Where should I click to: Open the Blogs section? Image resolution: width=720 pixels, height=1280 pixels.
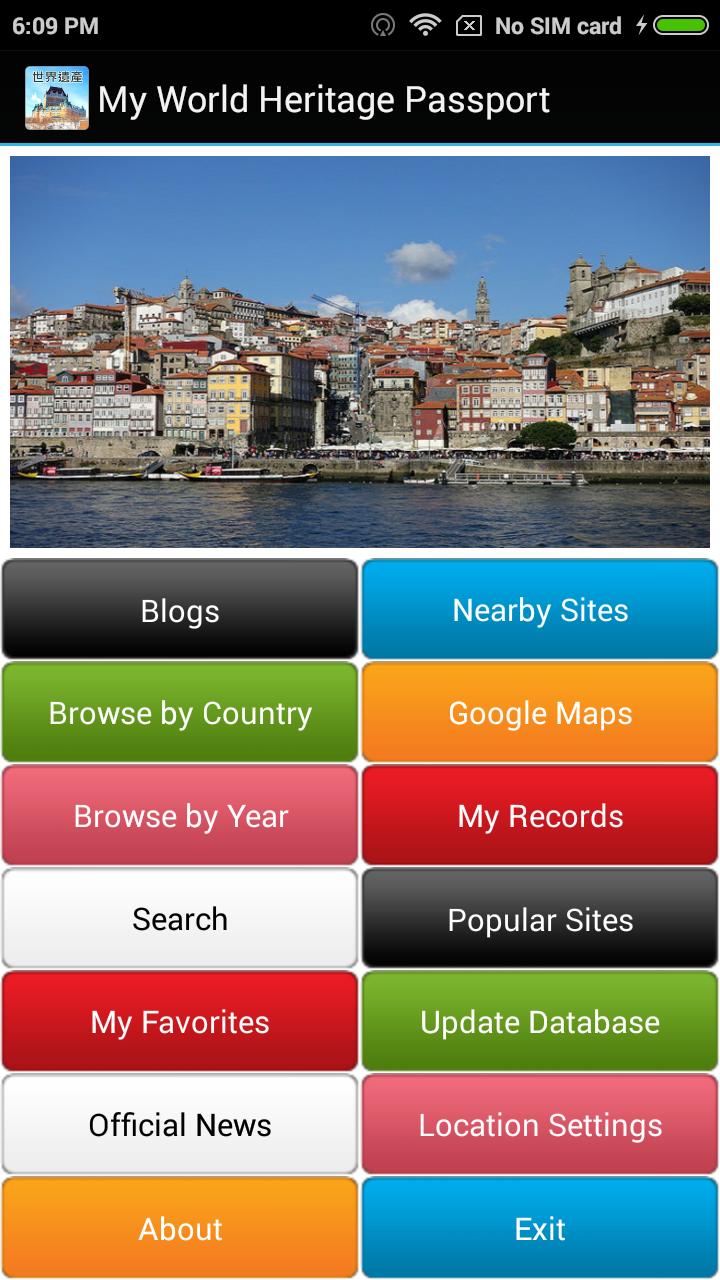(180, 610)
